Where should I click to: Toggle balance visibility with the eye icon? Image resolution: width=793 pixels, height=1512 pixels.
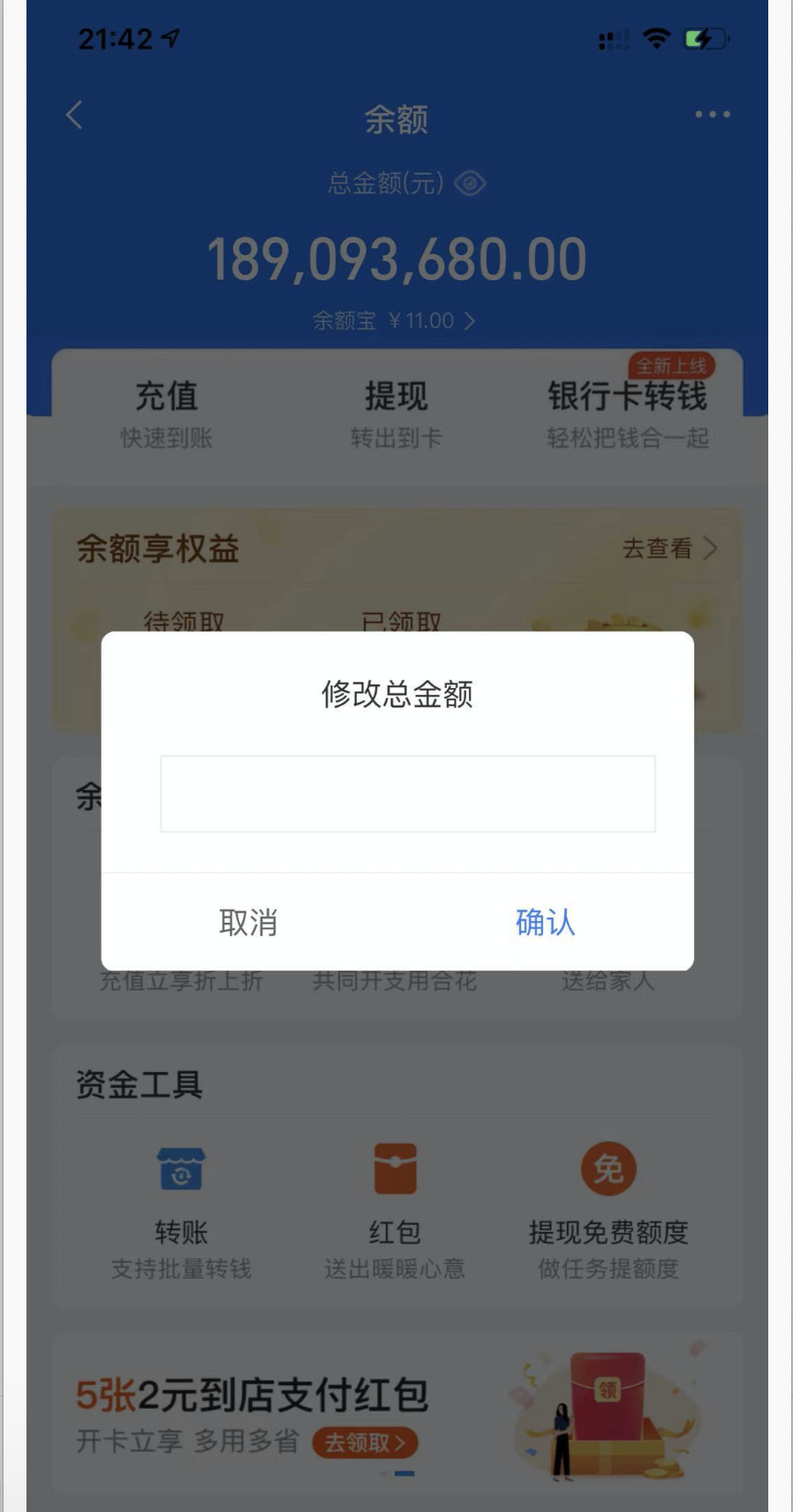(470, 184)
